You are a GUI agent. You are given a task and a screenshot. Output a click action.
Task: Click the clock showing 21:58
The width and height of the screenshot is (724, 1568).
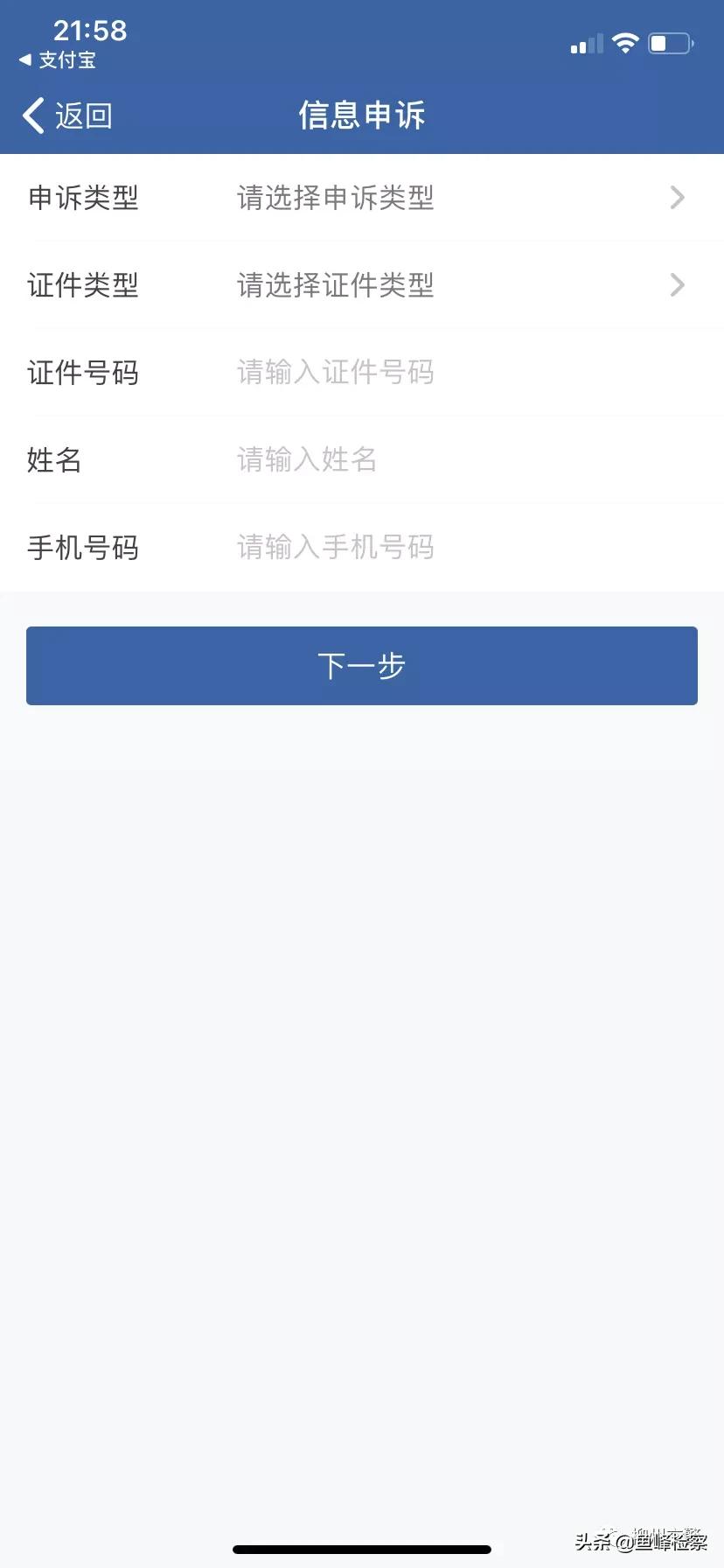pos(90,31)
